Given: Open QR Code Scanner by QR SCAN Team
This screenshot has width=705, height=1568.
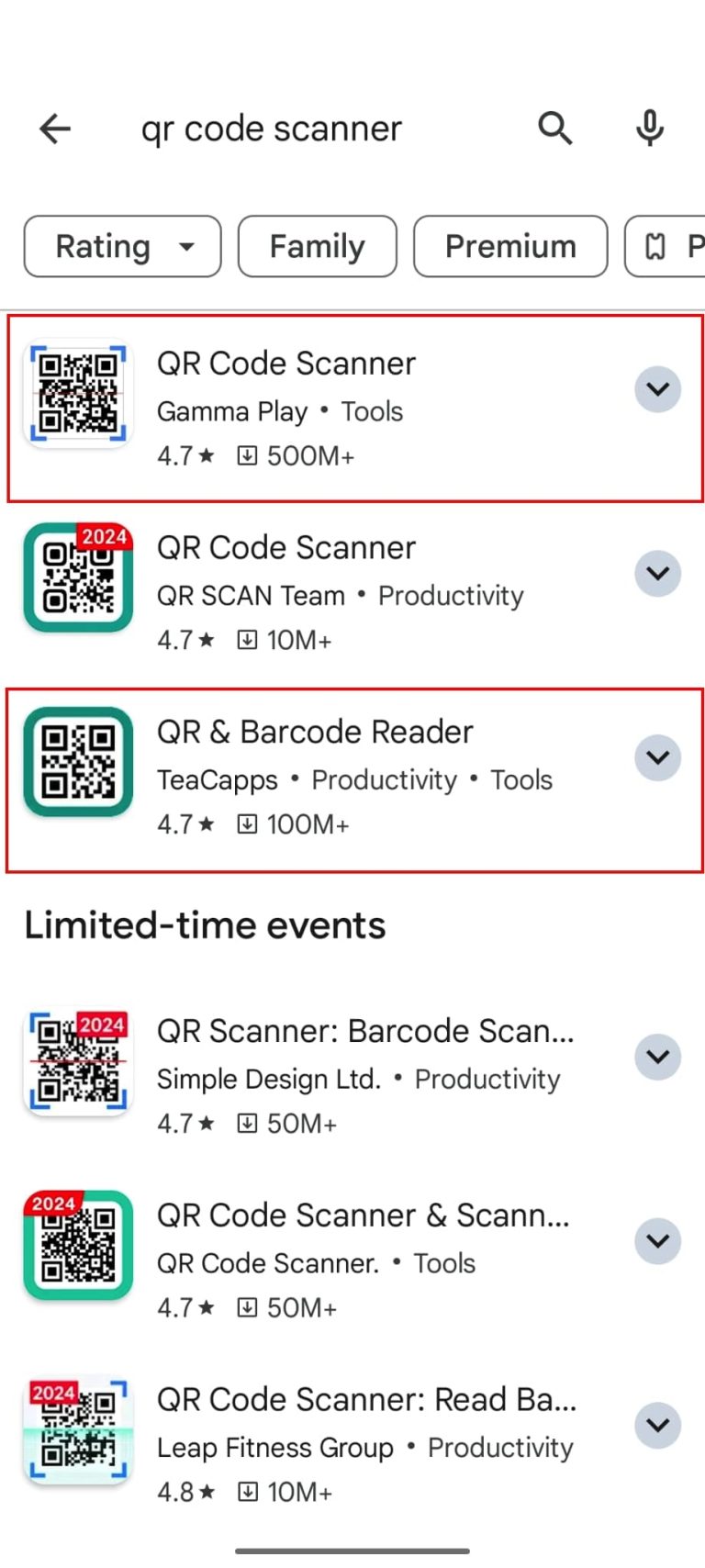Looking at the screenshot, I should [x=312, y=593].
